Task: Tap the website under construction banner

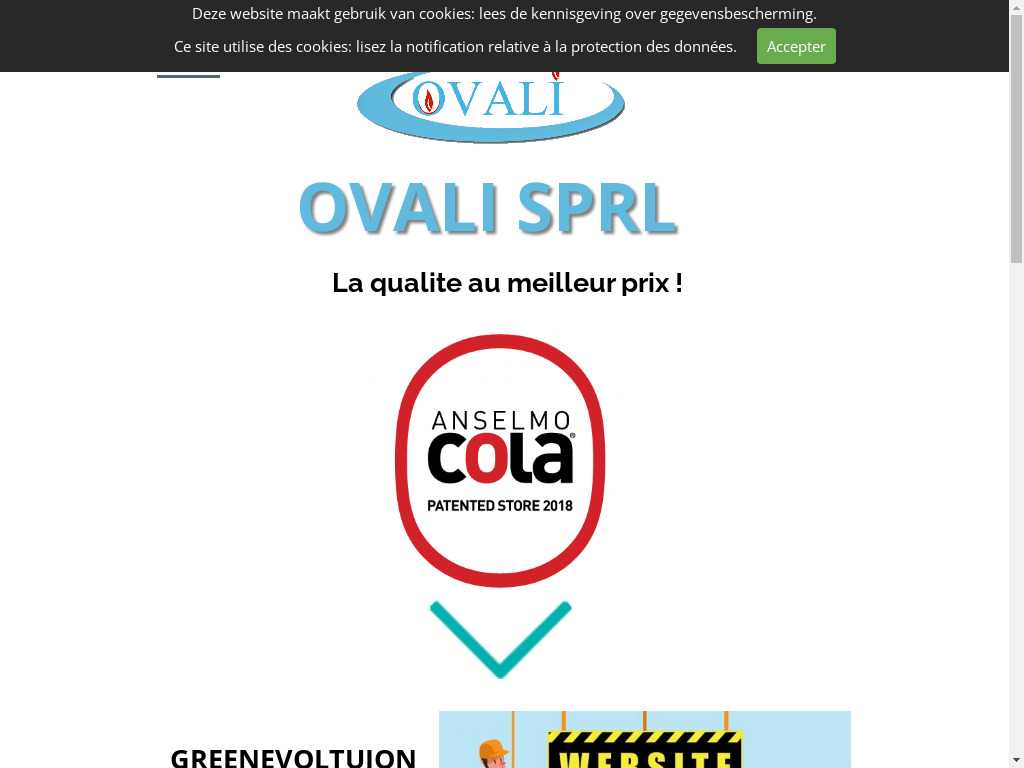Action: coord(644,740)
